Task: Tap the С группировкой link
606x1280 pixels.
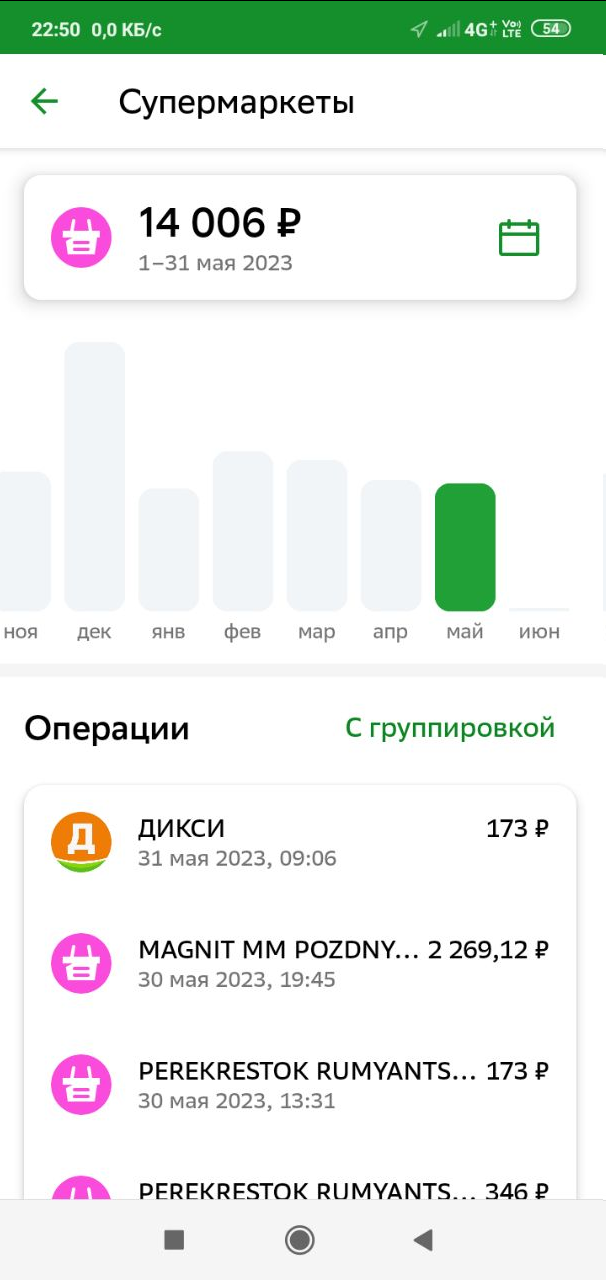Action: 450,728
